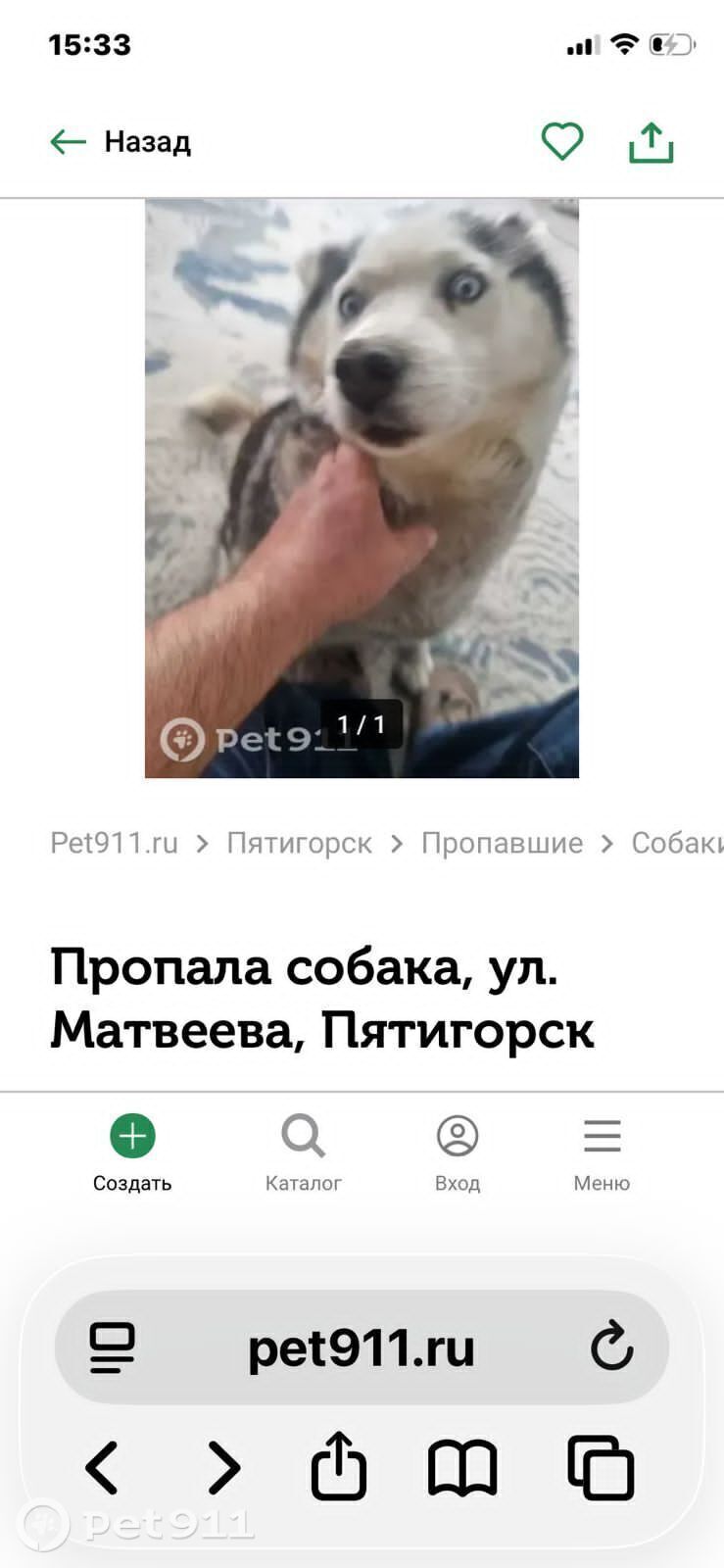Open the Safari share sheet
The image size is (724, 1568).
(x=338, y=1467)
